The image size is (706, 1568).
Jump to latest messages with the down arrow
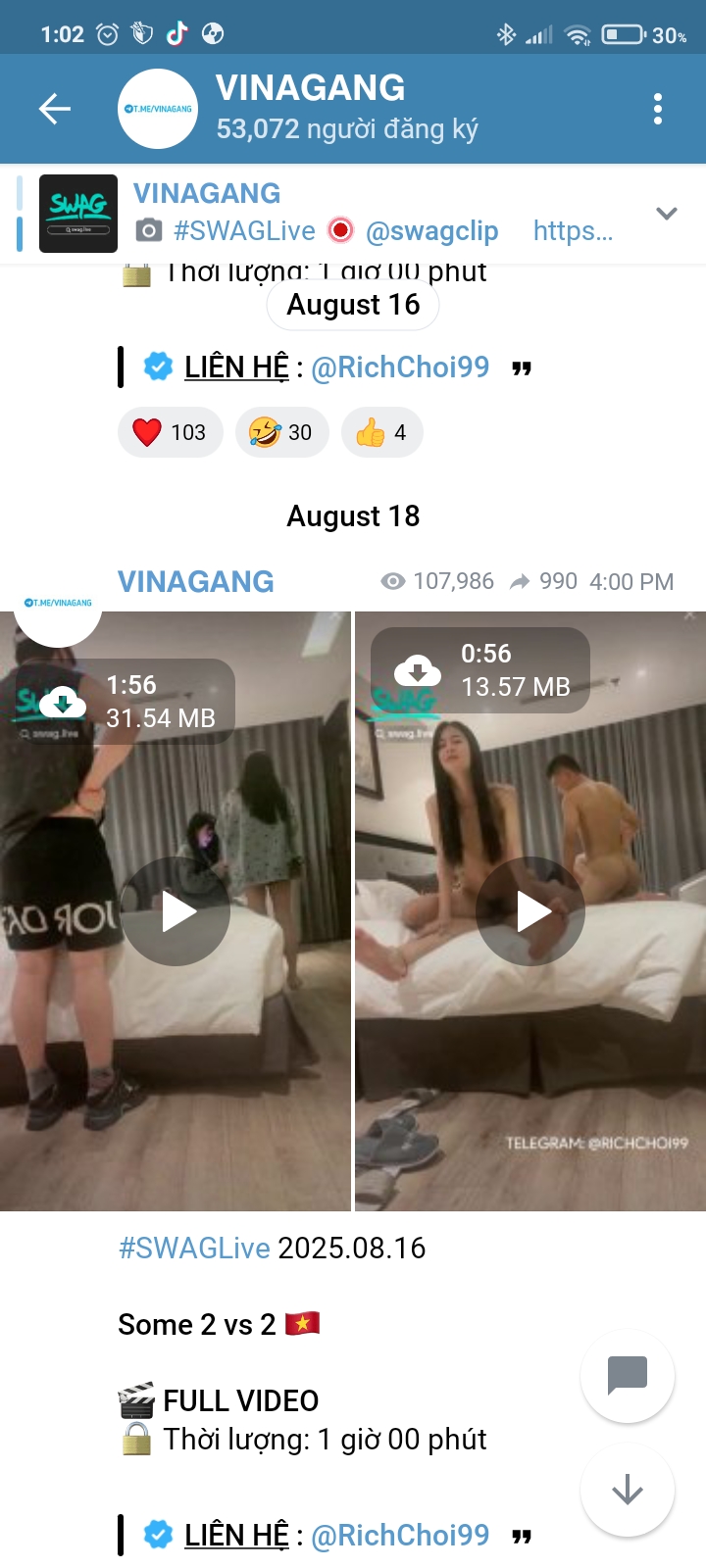pyautogui.click(x=628, y=1491)
